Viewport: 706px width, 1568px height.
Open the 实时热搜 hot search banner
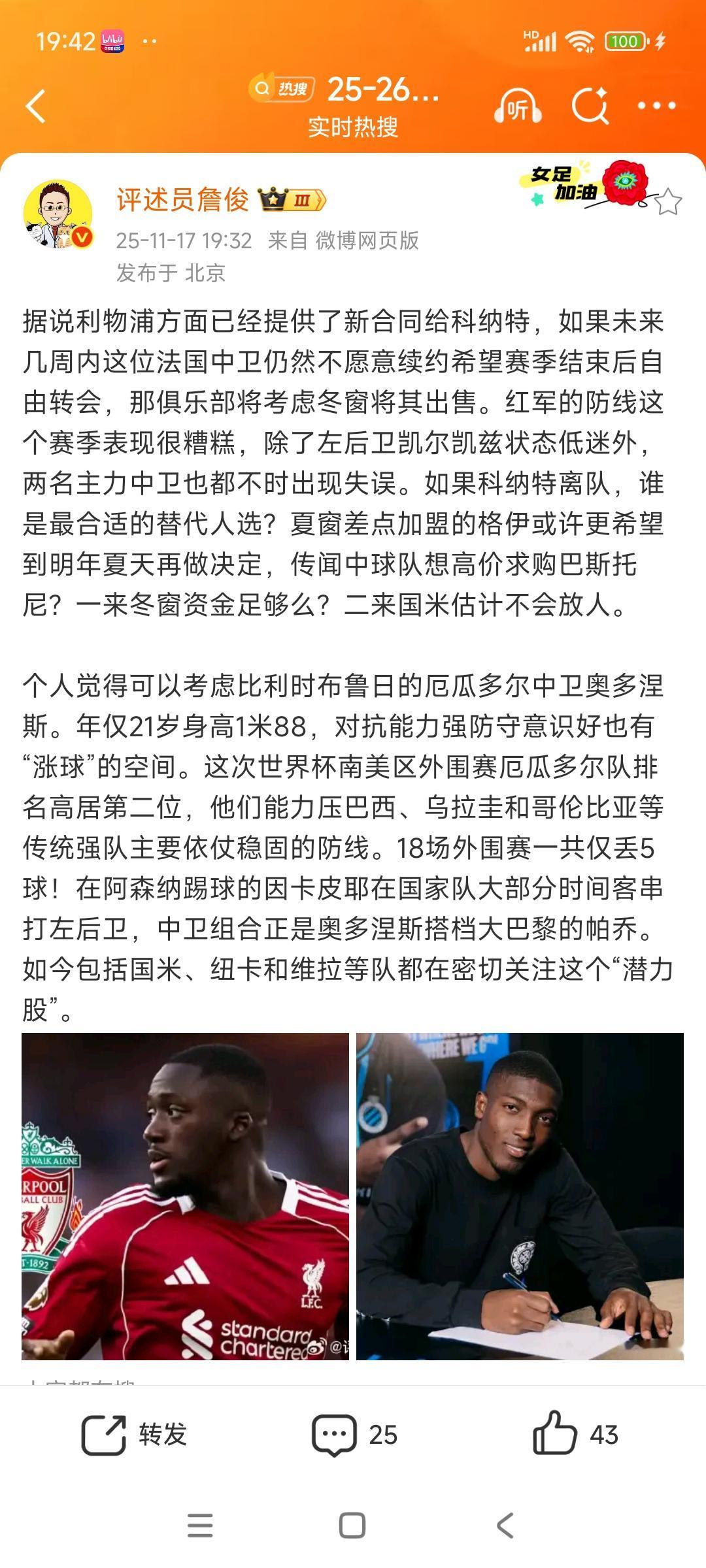pos(353,124)
